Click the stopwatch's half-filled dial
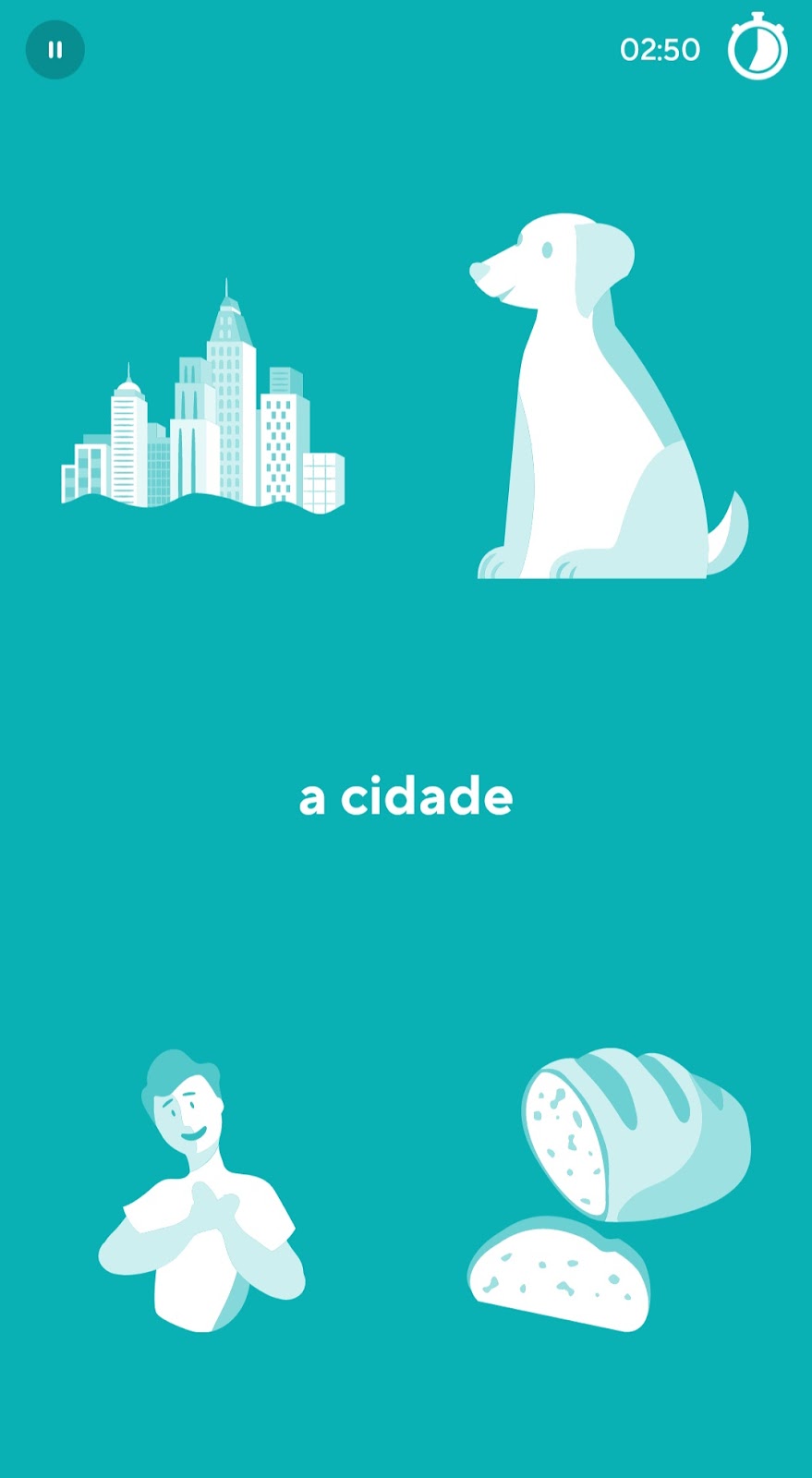The image size is (812, 1478). 757,53
